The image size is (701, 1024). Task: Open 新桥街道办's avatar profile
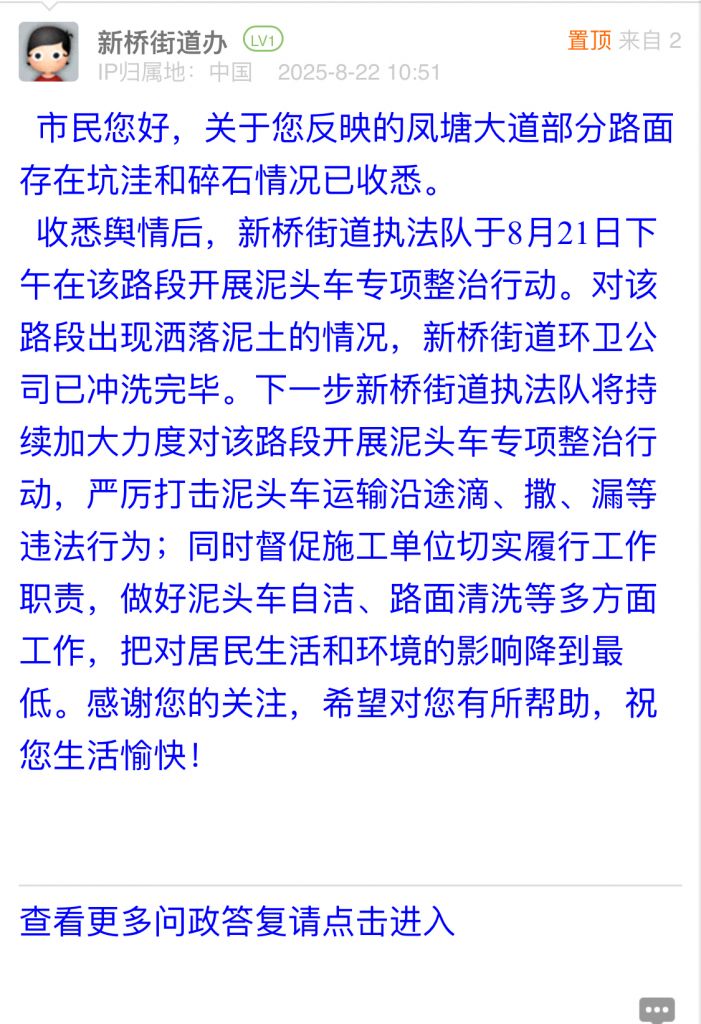pos(48,52)
